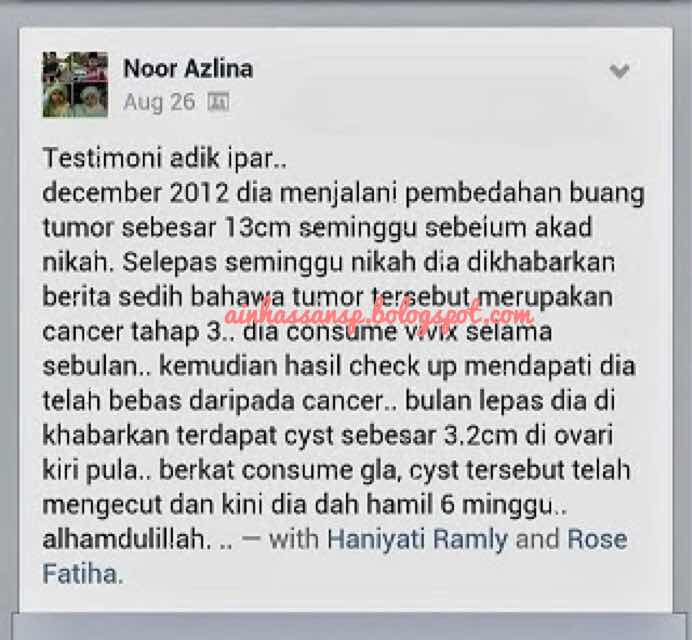Screen dimensions: 692x640
Task: Expand the post options chevron
Action: point(620,70)
